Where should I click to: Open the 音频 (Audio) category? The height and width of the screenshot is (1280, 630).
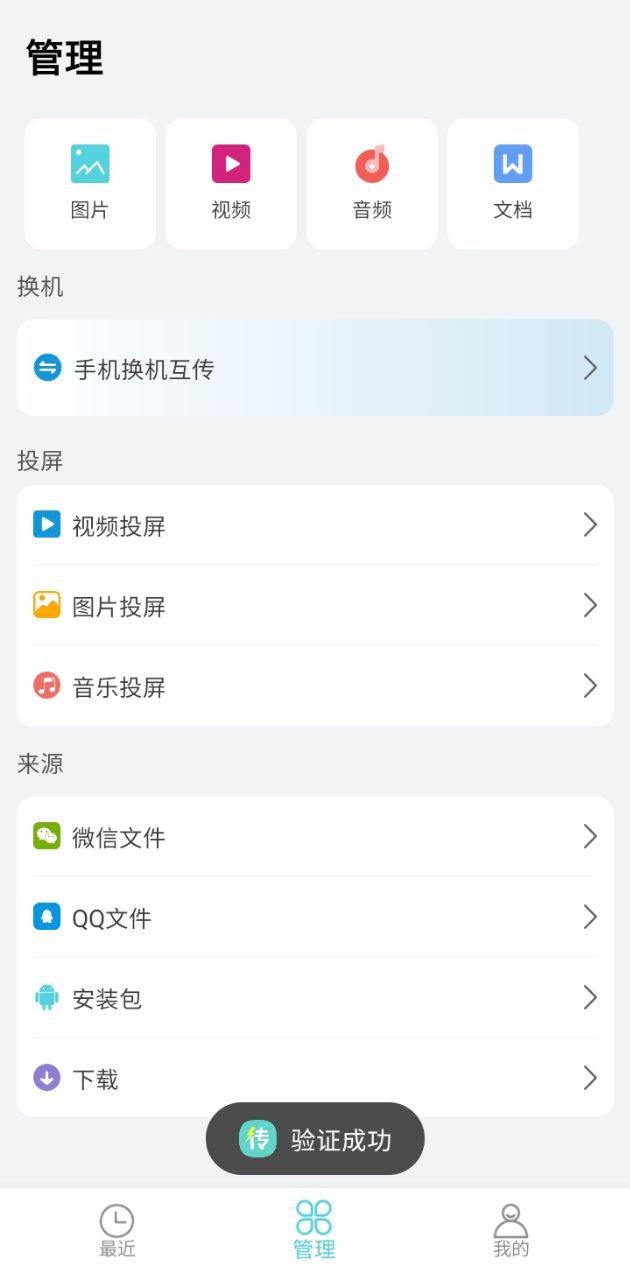point(372,183)
